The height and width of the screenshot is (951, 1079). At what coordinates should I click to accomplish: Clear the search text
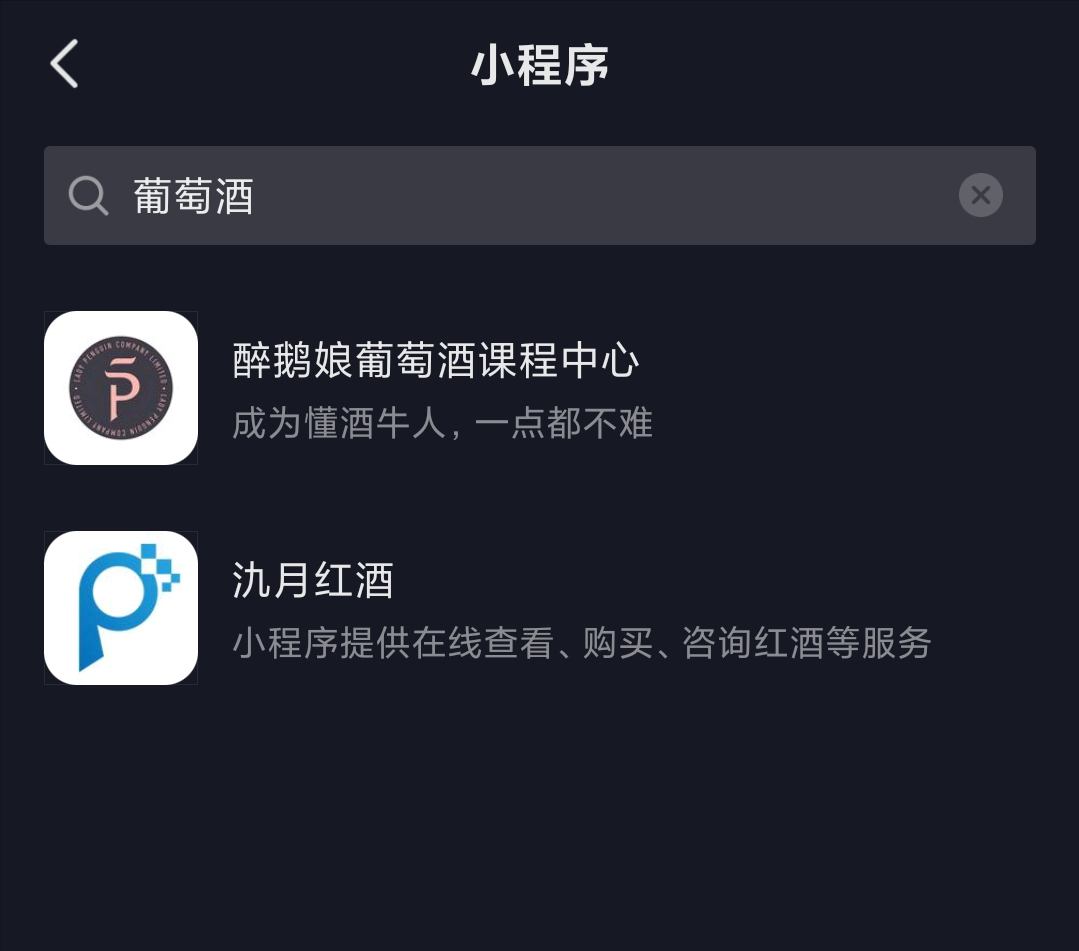(x=980, y=196)
